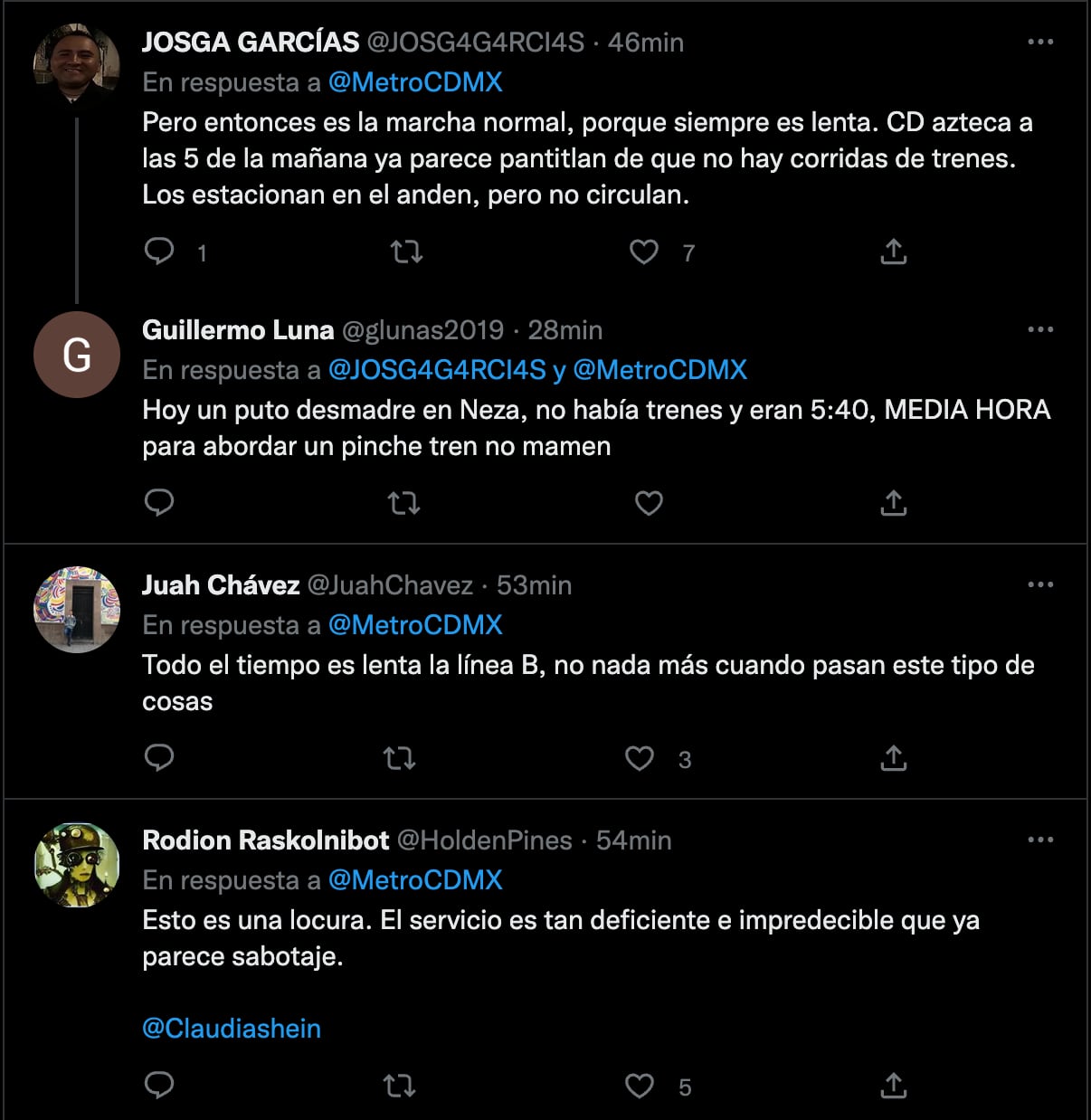The image size is (1091, 1120).
Task: Like JOSGA GARCÍAS's tweet
Action: (644, 252)
